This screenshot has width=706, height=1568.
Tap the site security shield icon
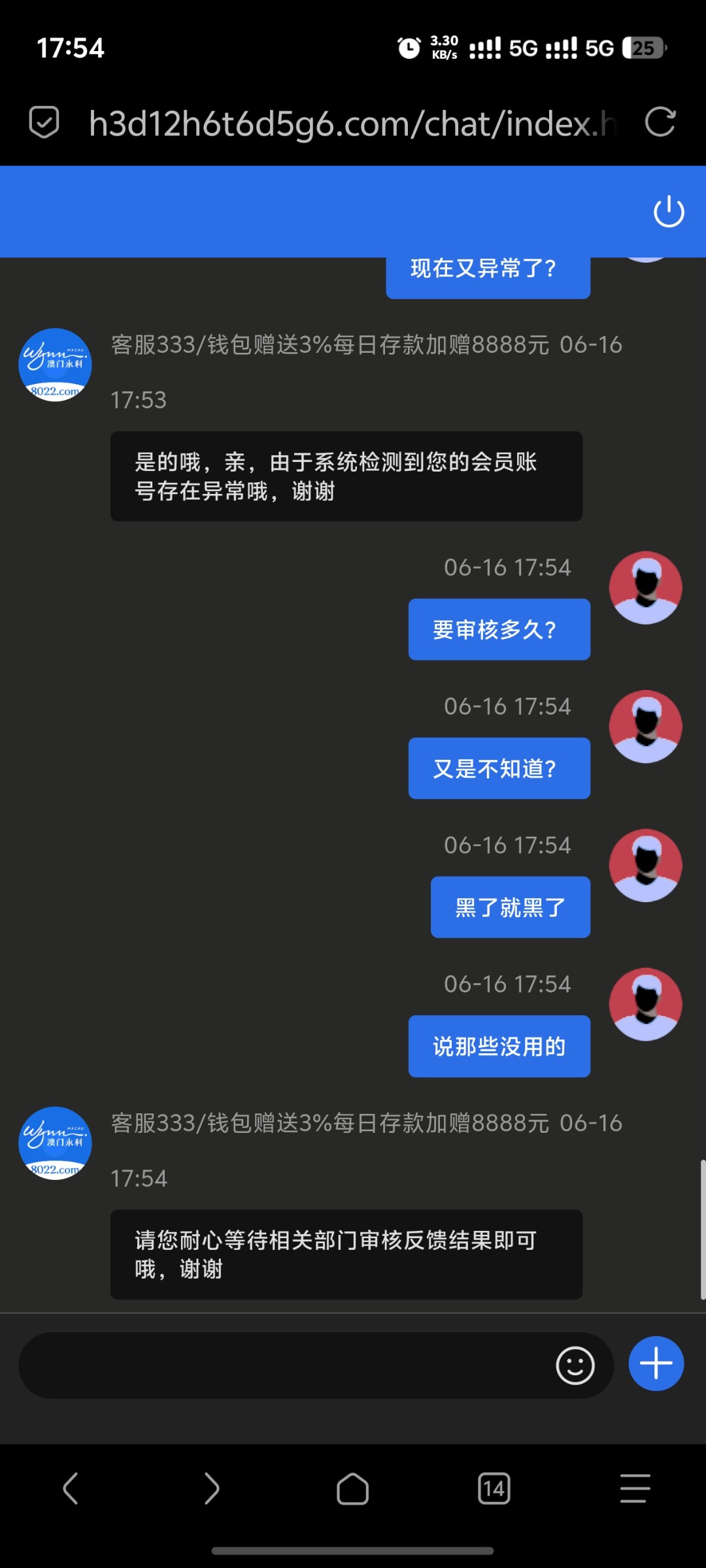[x=44, y=122]
